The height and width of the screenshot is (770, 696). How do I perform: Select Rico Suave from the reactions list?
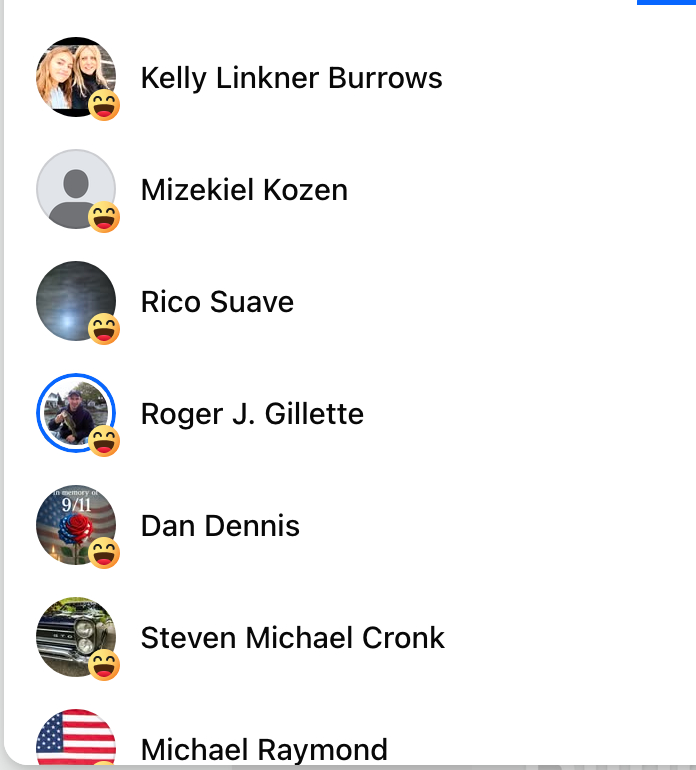tap(217, 302)
